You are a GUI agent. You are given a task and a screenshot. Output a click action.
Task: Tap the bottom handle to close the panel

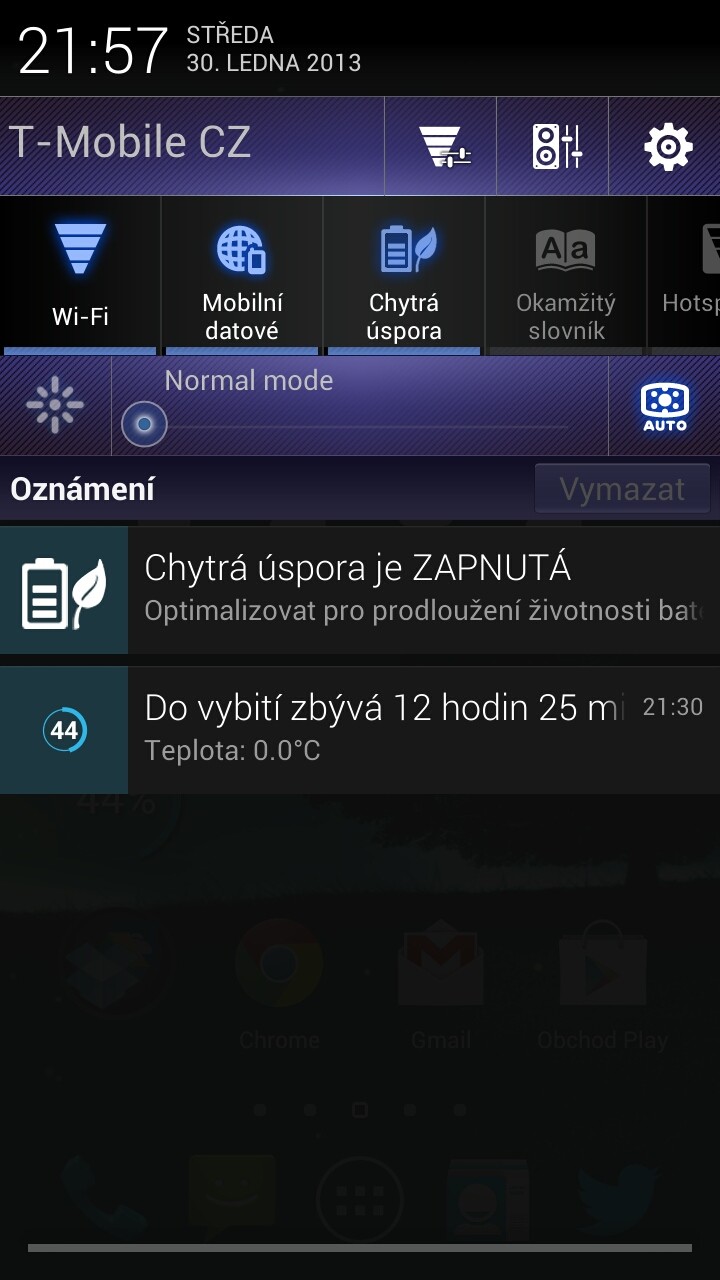click(360, 1248)
